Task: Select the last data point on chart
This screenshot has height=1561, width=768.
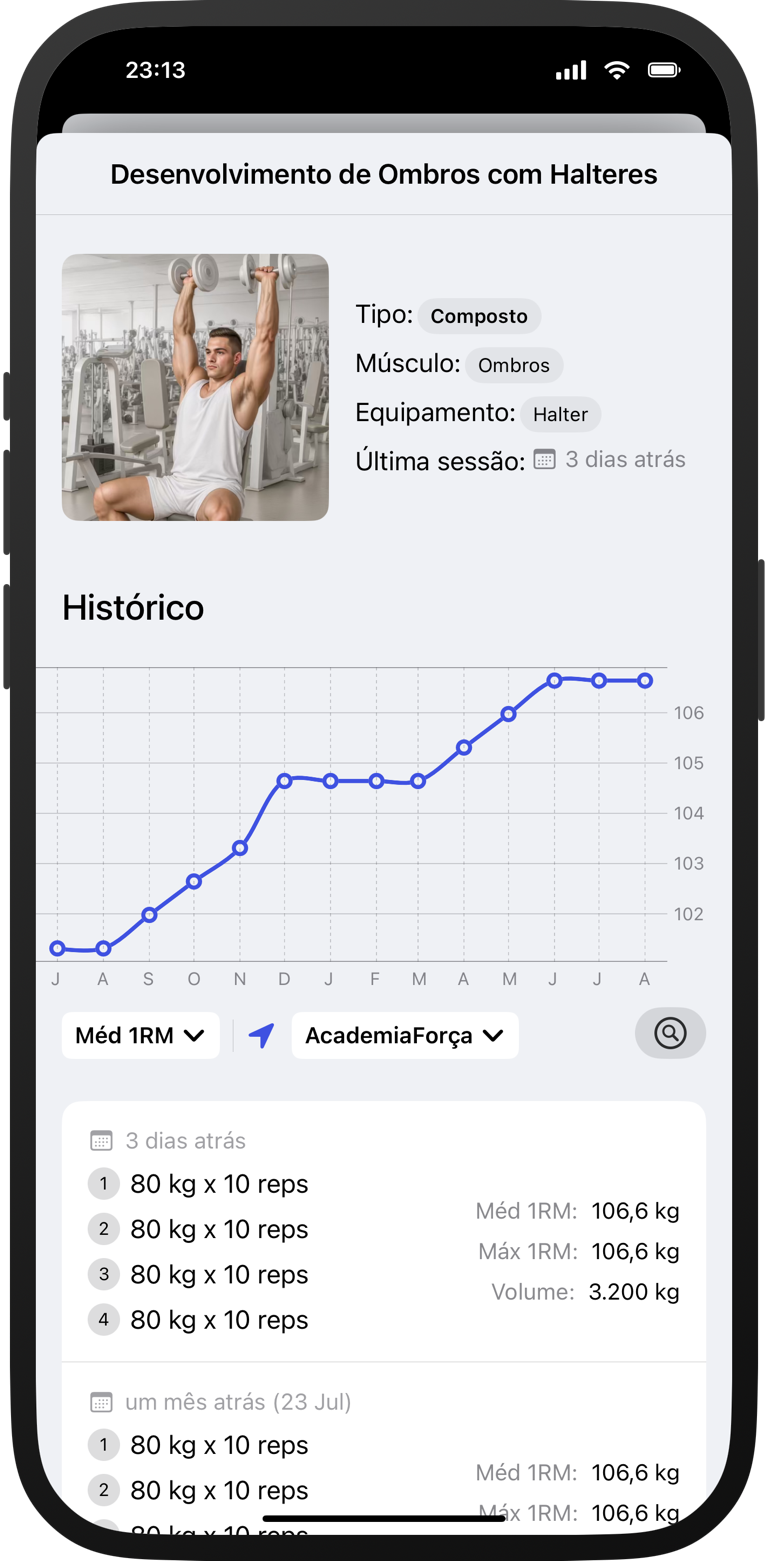Action: tap(645, 681)
